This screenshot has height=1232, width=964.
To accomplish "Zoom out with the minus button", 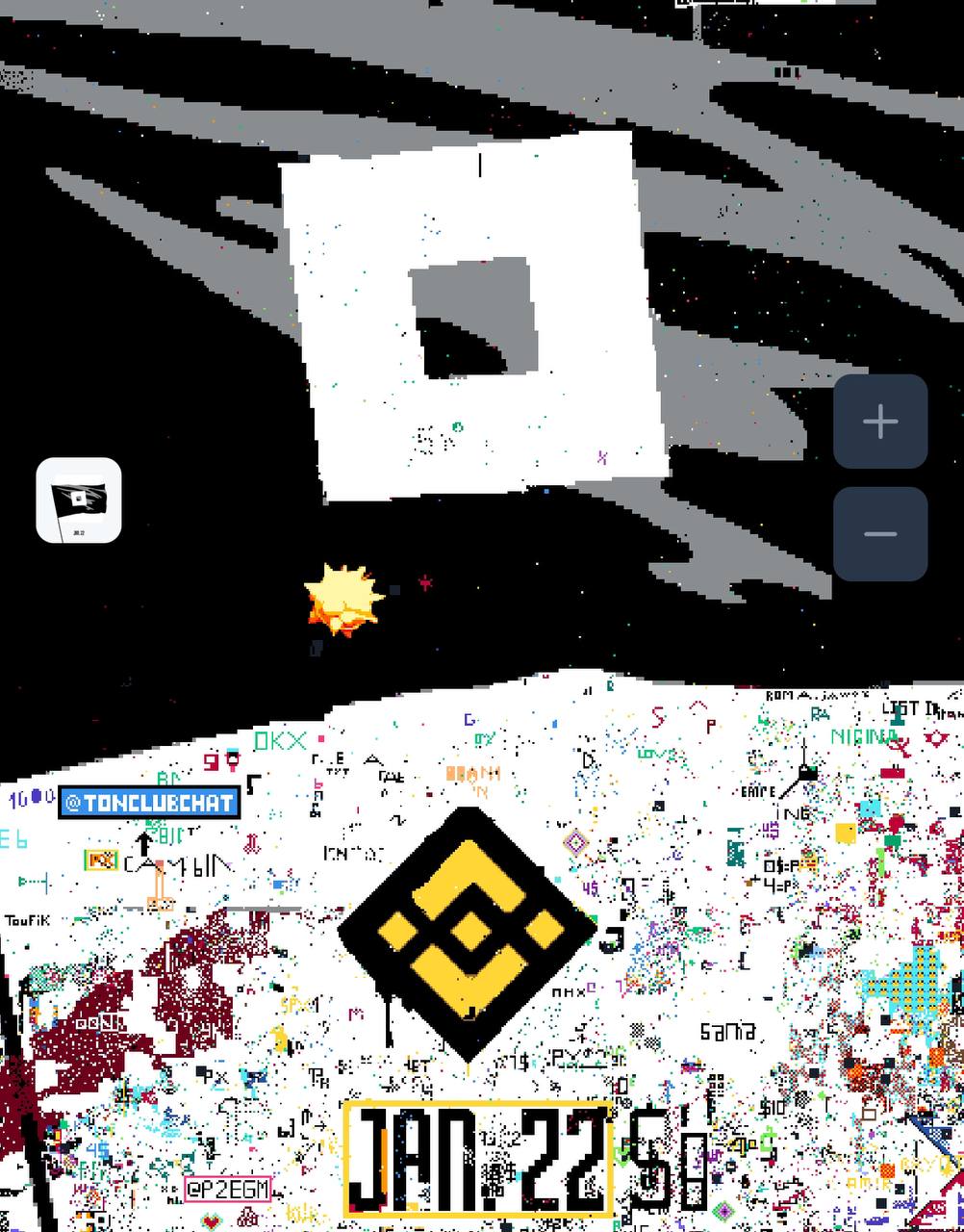I will (x=880, y=533).
